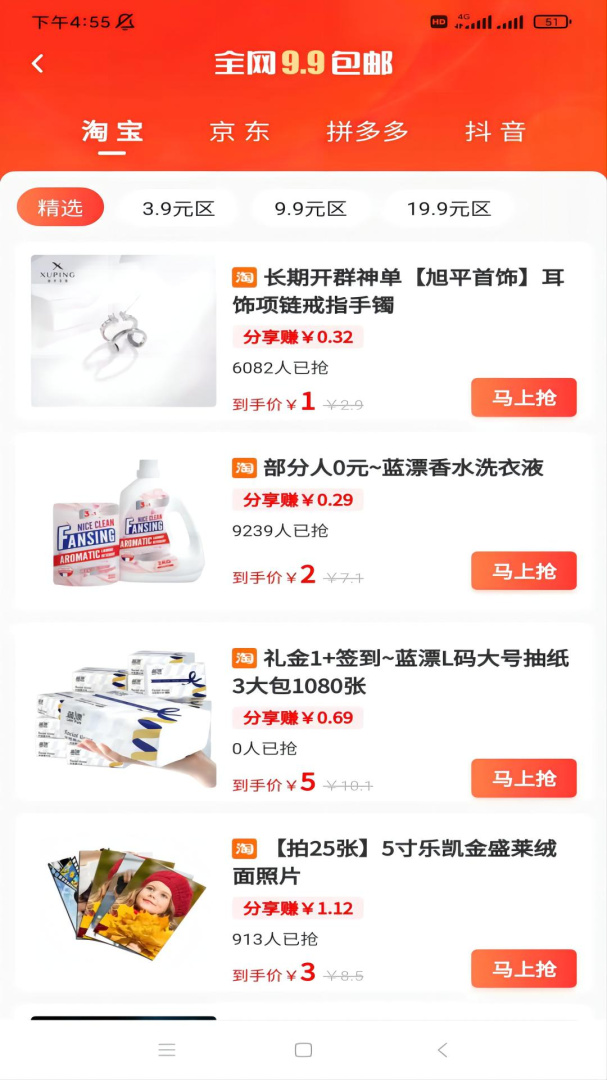Image resolution: width=607 pixels, height=1080 pixels.
Task: Tap 马上抢 for 蓝漂大号抽纸 tissues
Action: 524,778
